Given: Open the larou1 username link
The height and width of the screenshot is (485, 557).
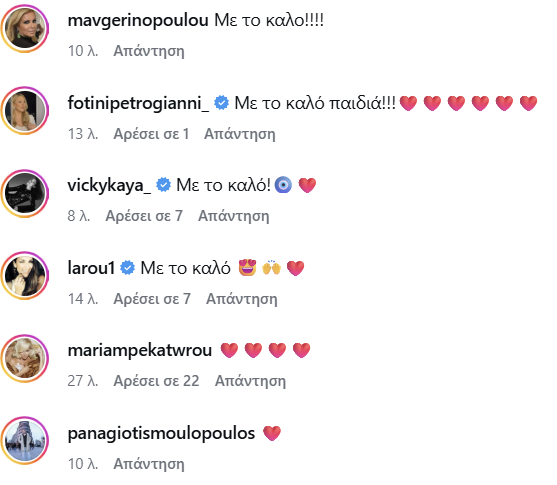Looking at the screenshot, I should click(x=91, y=268).
